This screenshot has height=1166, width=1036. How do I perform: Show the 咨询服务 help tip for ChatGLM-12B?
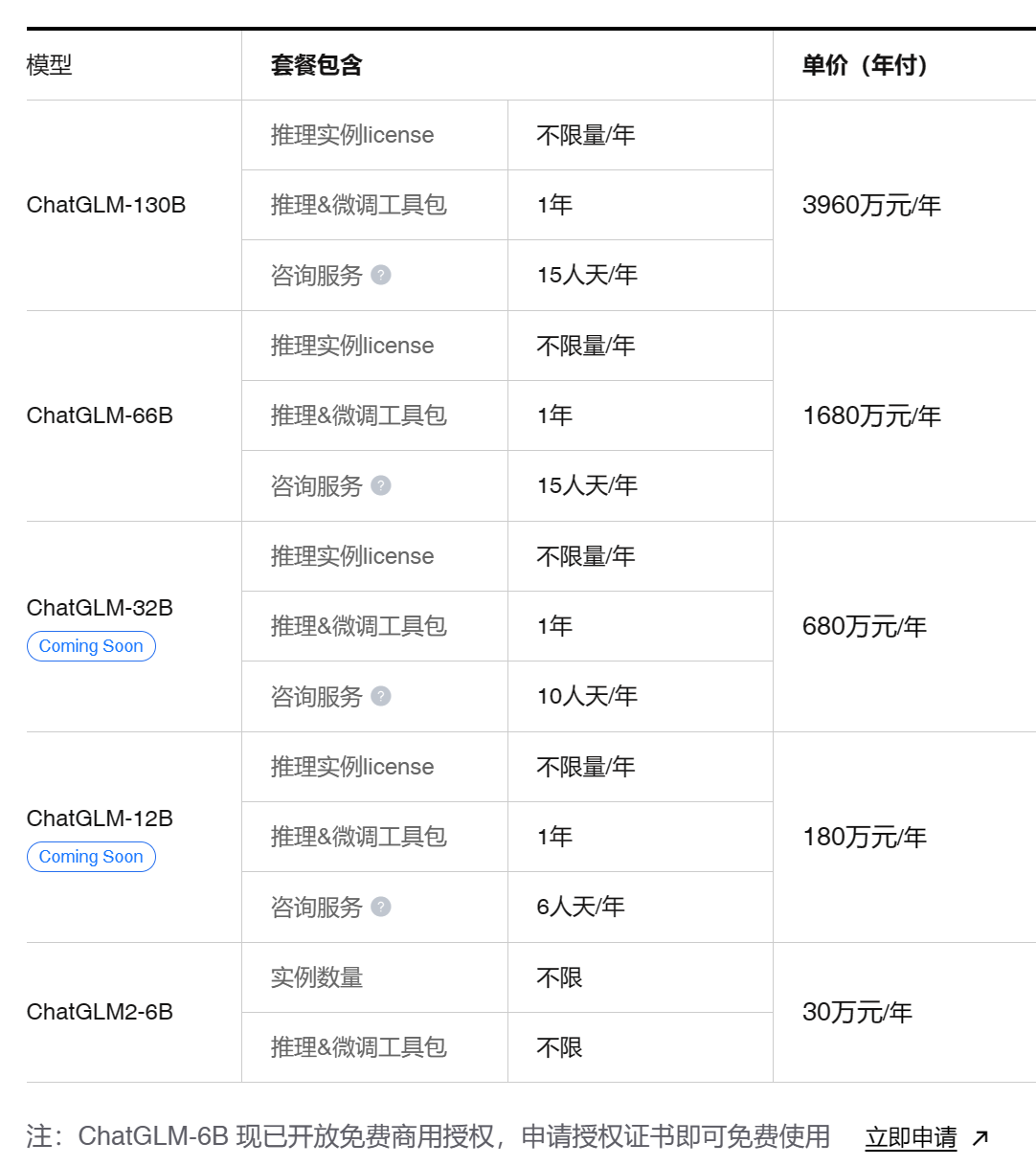381,907
